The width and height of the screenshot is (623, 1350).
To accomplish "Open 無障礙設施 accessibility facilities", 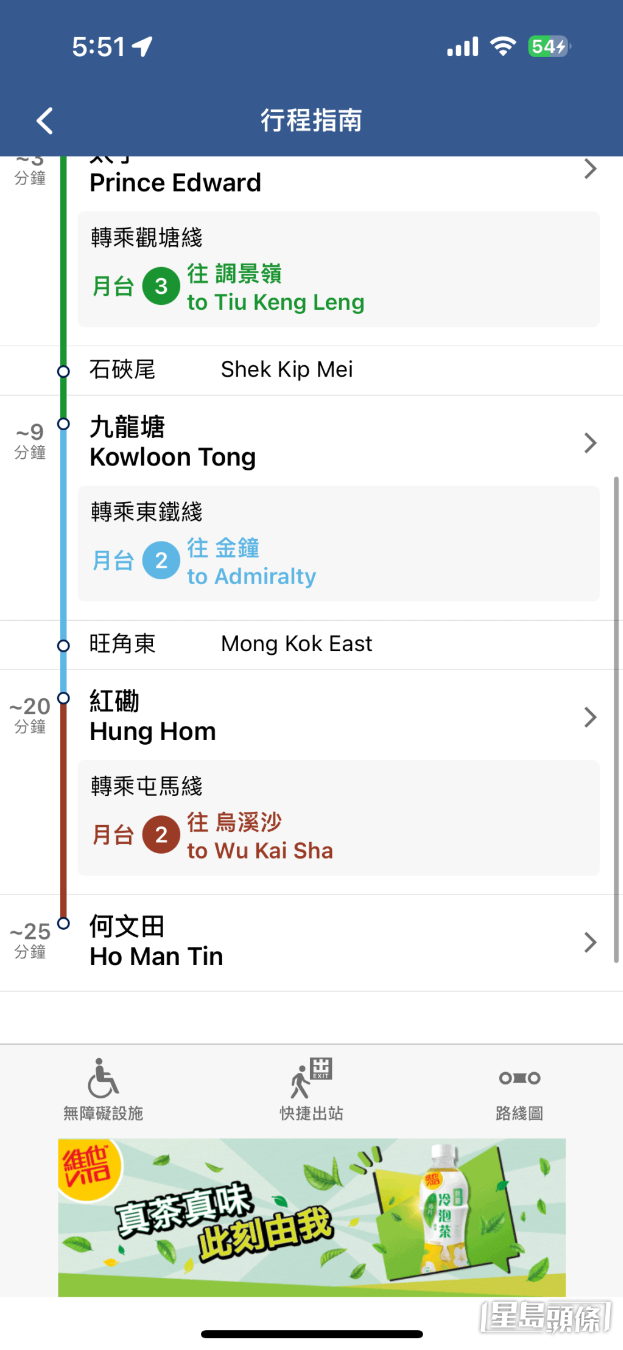I will pos(103,1090).
